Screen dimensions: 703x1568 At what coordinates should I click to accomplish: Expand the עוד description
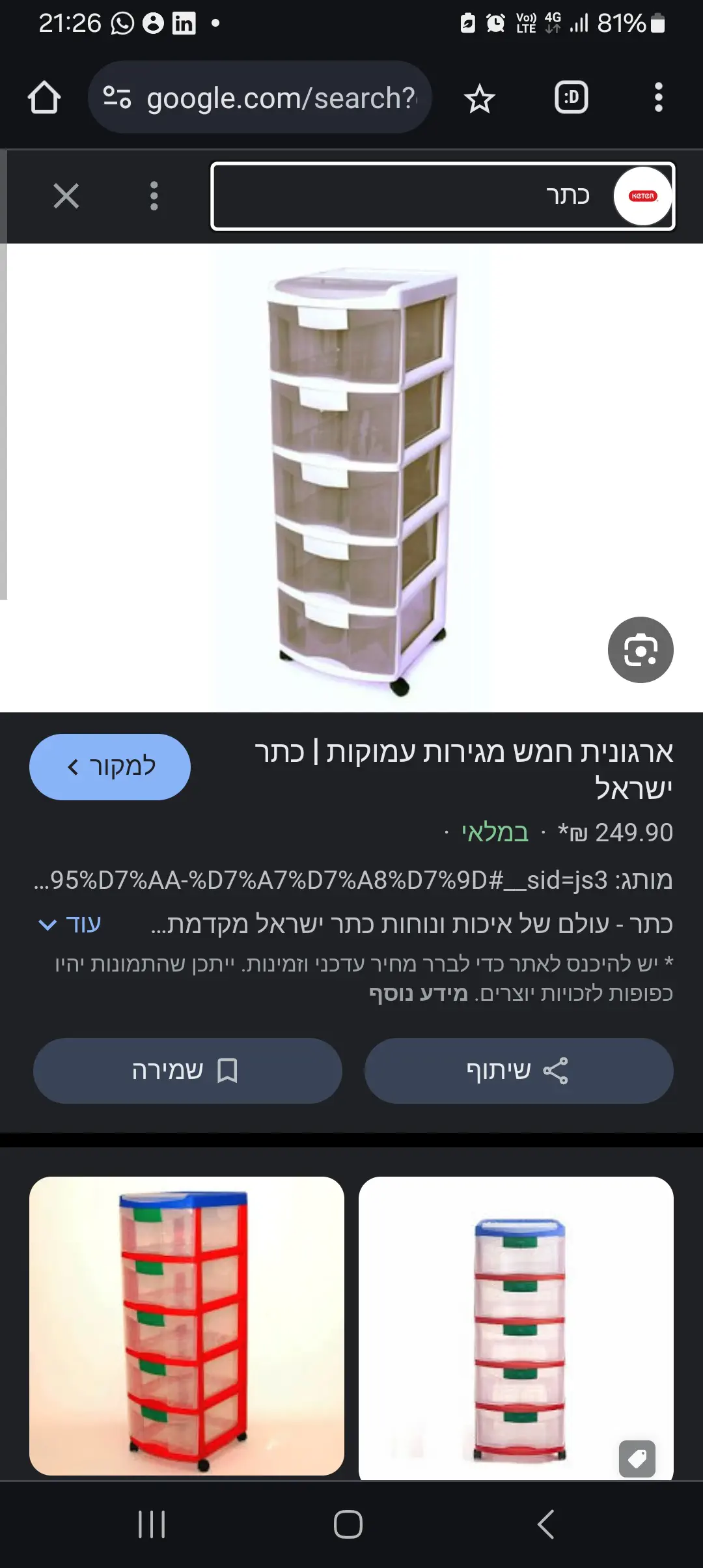[70, 924]
